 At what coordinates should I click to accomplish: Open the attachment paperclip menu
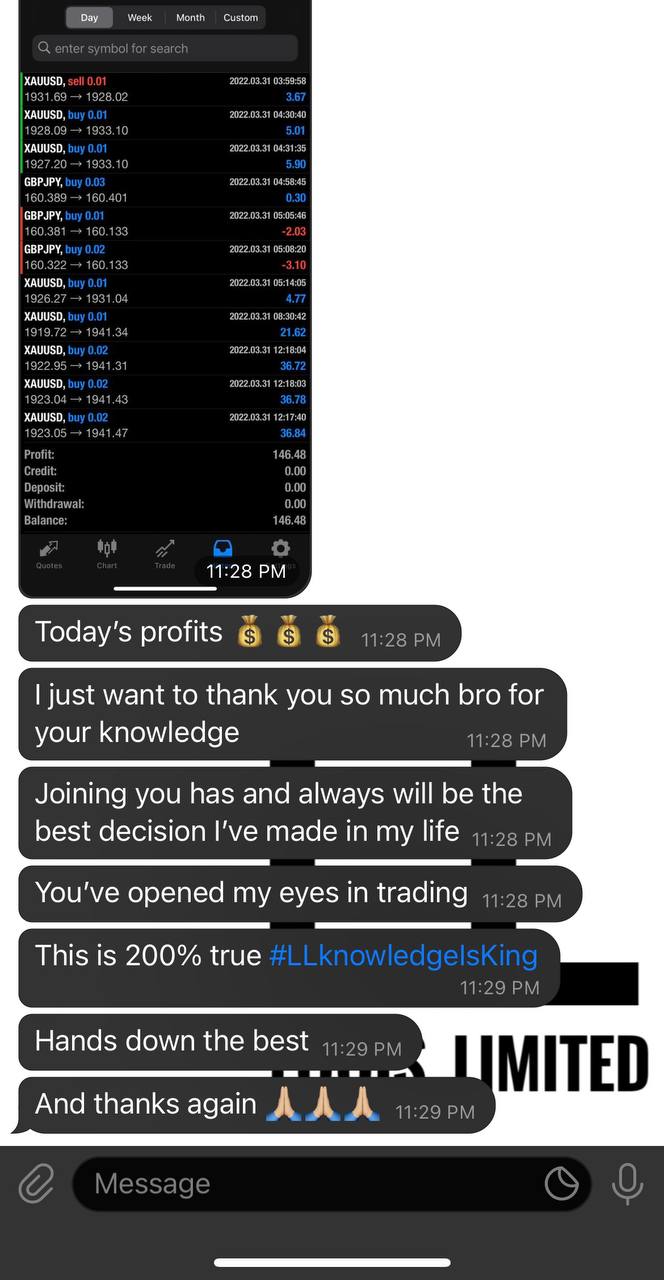tap(36, 1185)
